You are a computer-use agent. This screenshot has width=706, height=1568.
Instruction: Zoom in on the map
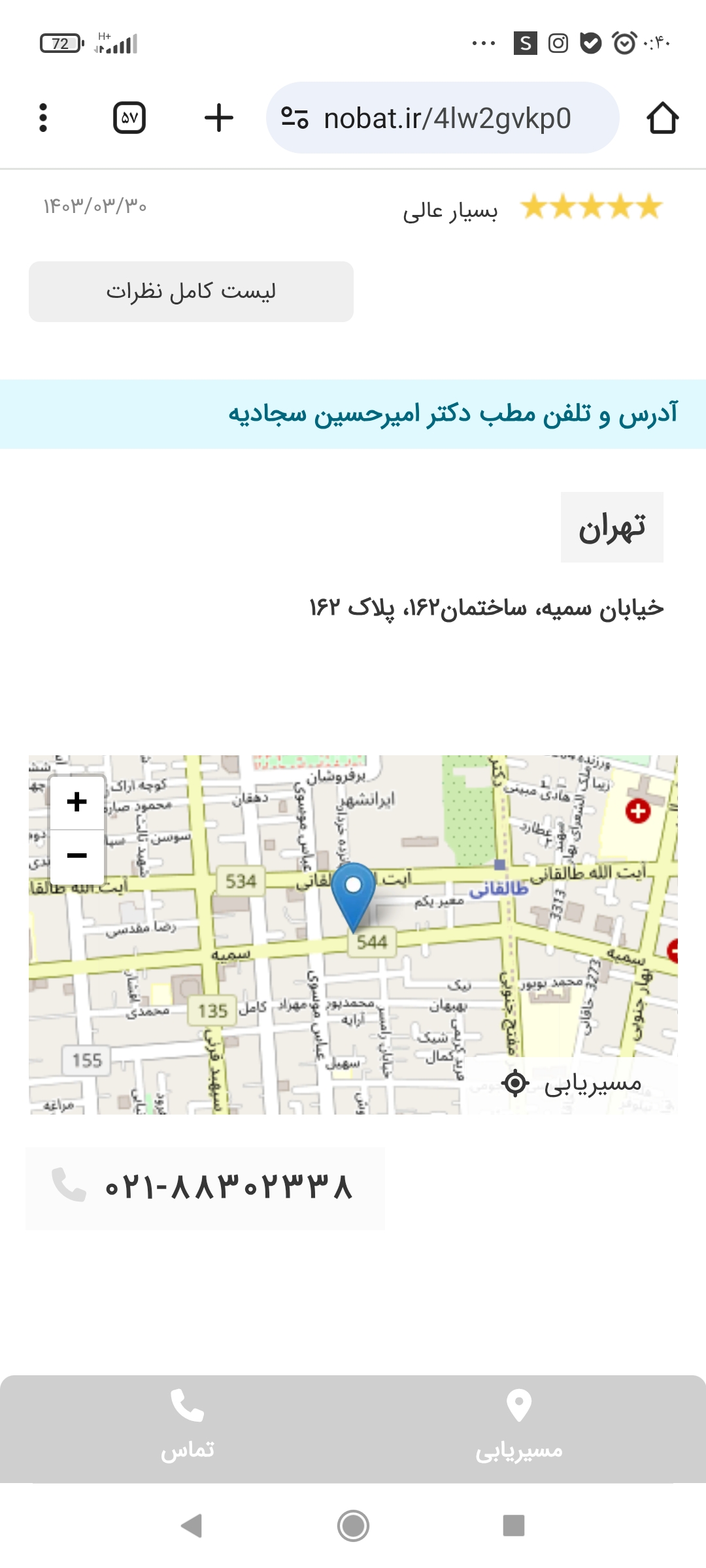pyautogui.click(x=77, y=802)
